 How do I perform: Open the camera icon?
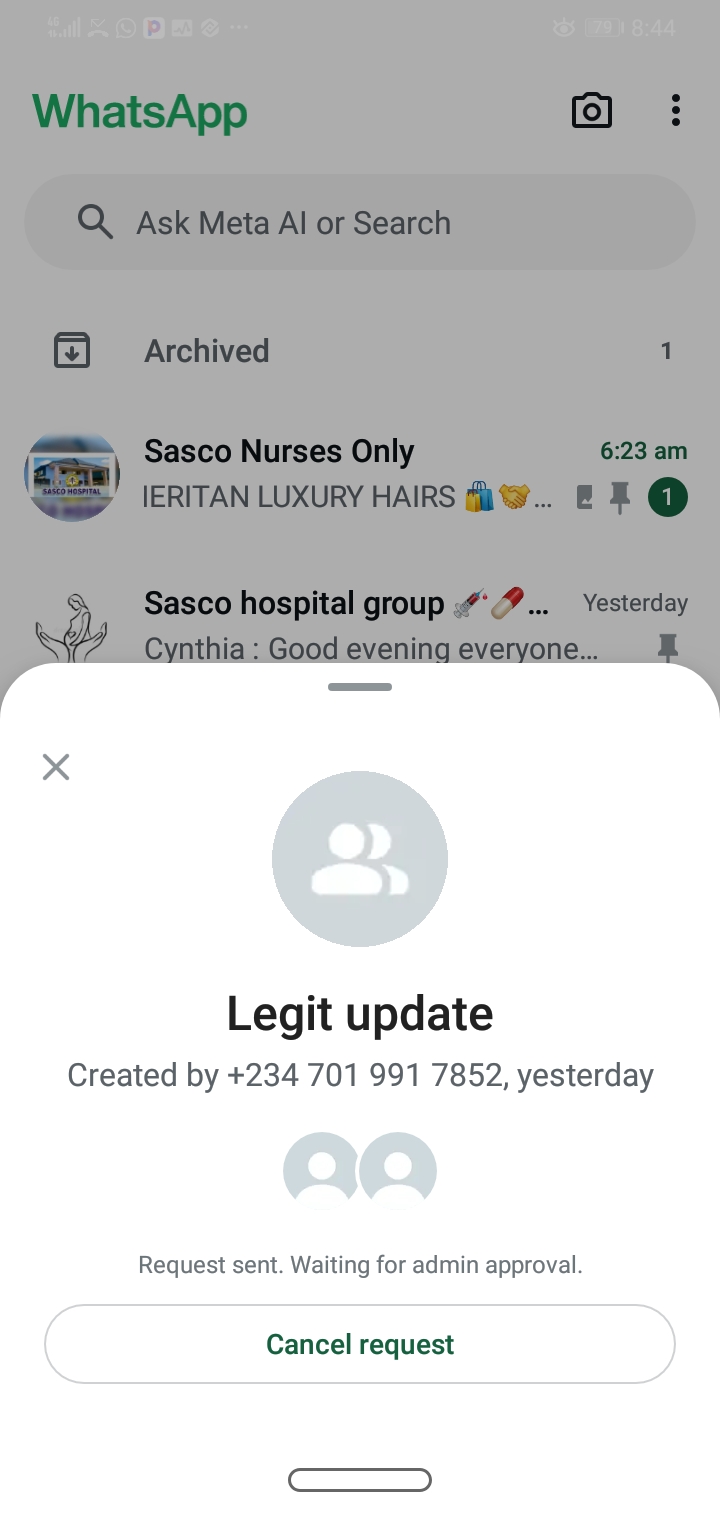click(591, 111)
